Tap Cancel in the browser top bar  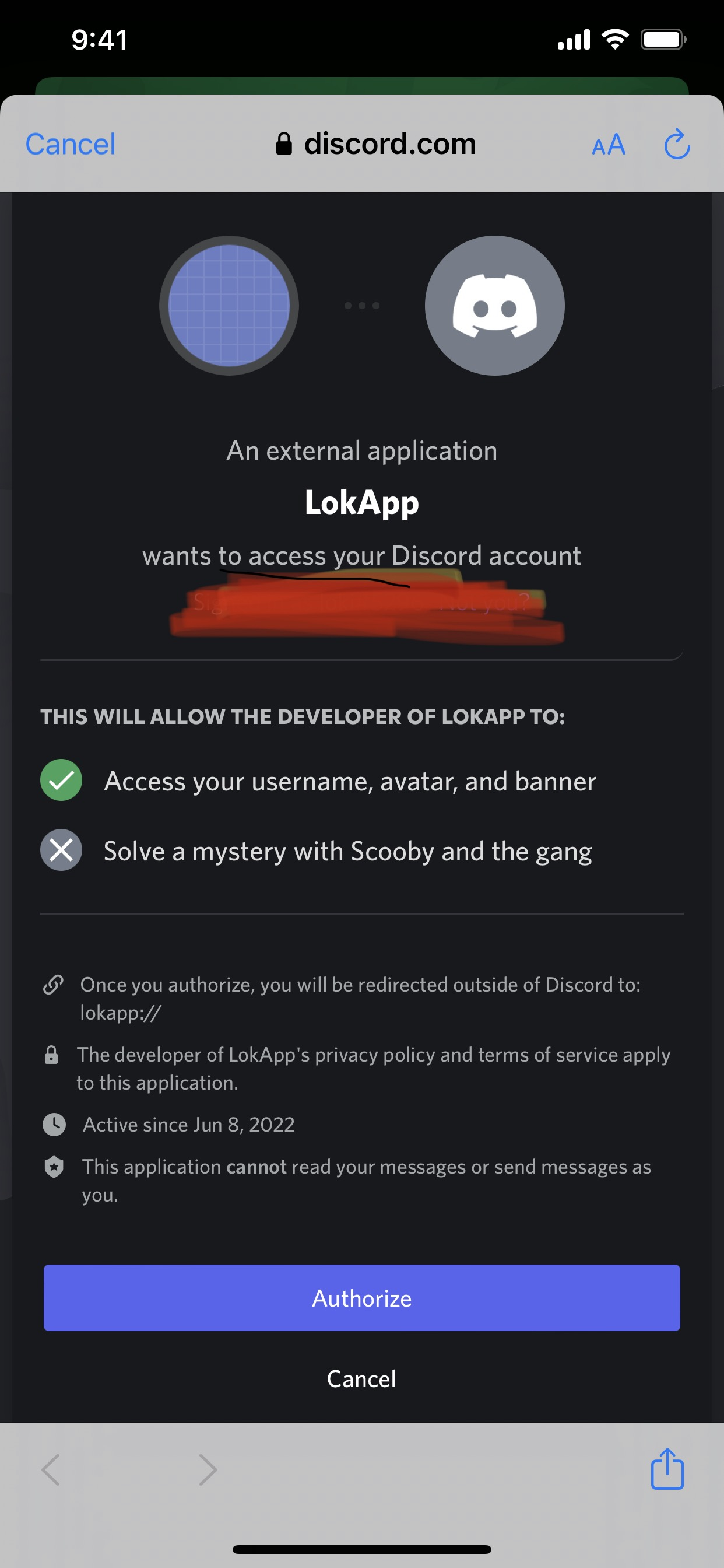click(70, 144)
